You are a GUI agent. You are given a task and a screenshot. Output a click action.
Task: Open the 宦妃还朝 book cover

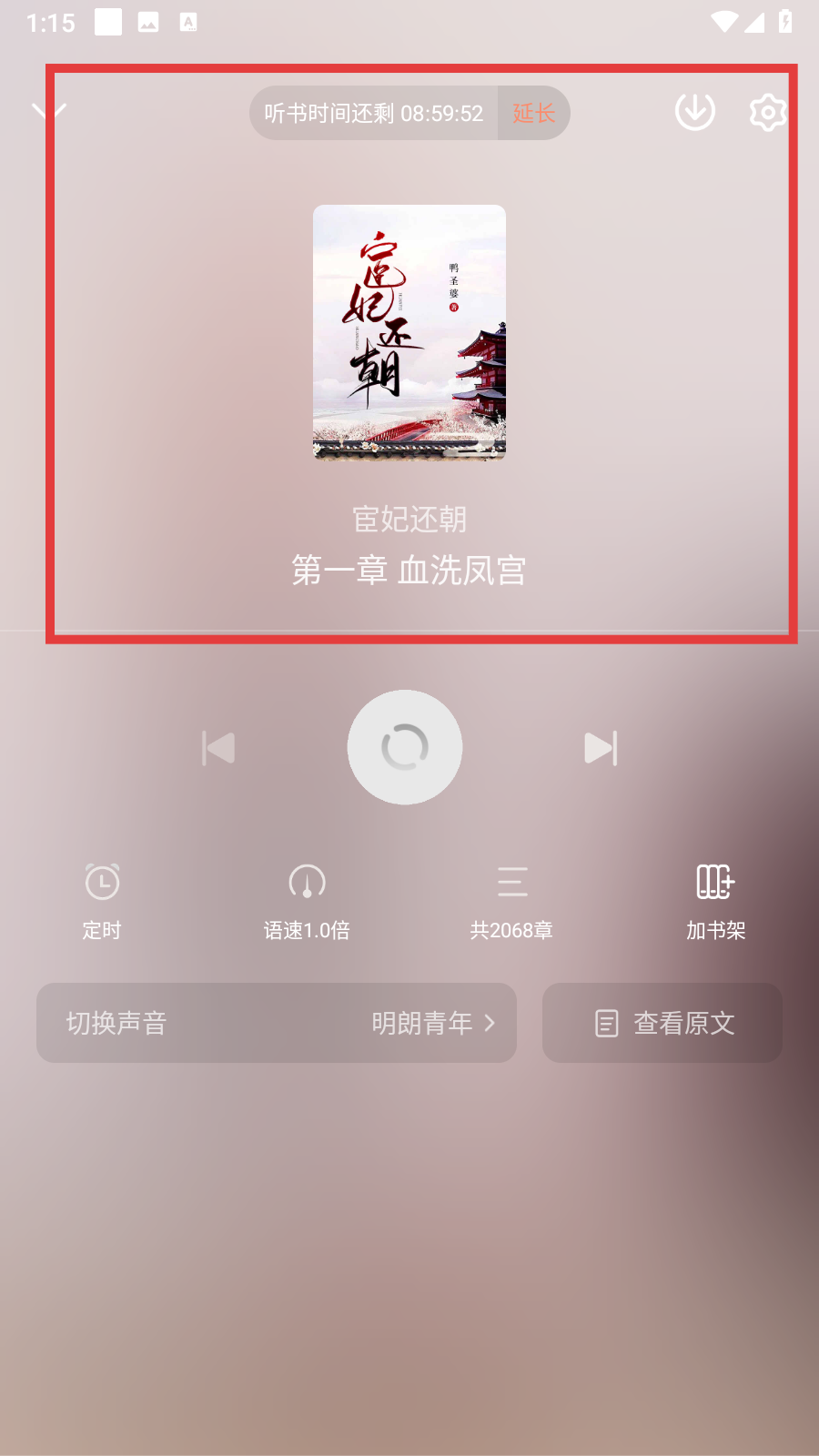409,332
